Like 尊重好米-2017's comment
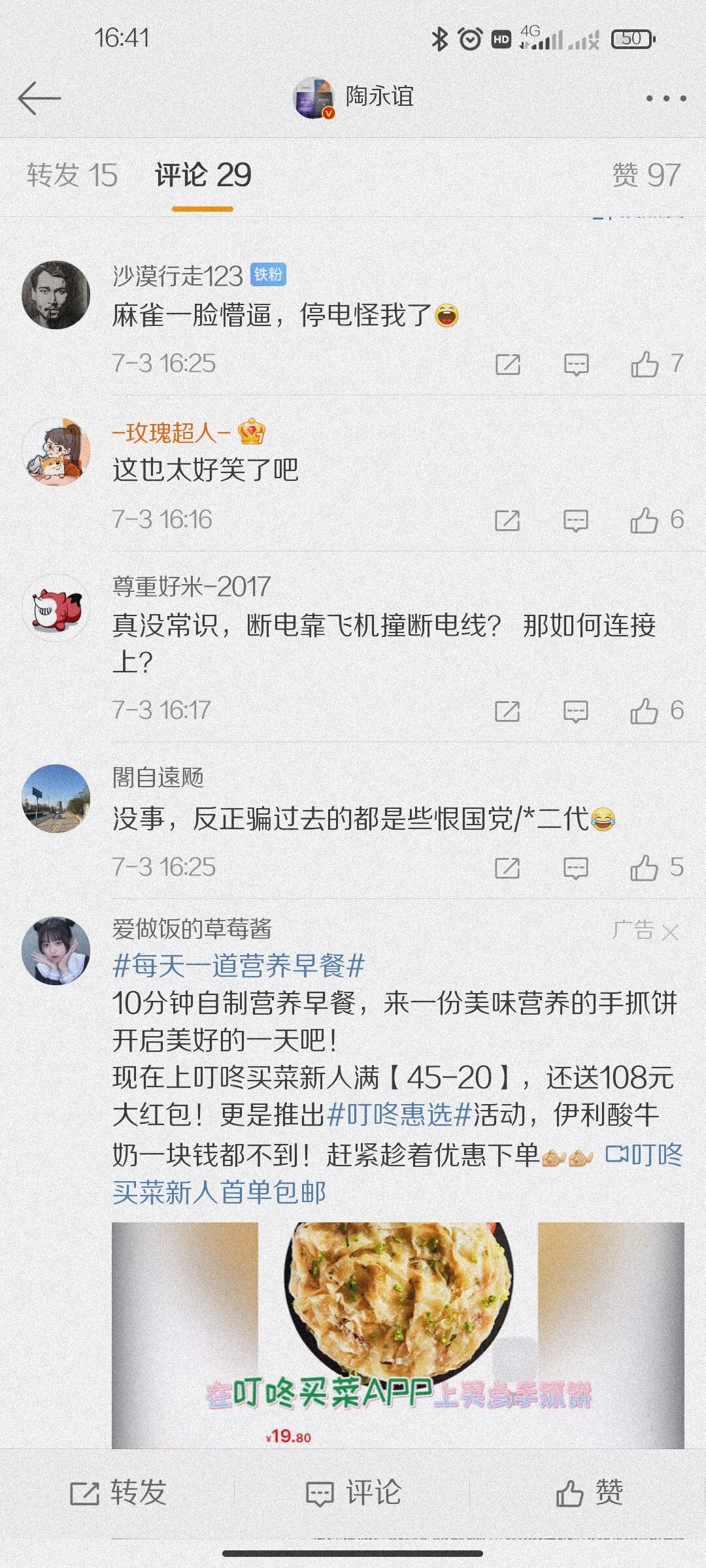 [645, 711]
